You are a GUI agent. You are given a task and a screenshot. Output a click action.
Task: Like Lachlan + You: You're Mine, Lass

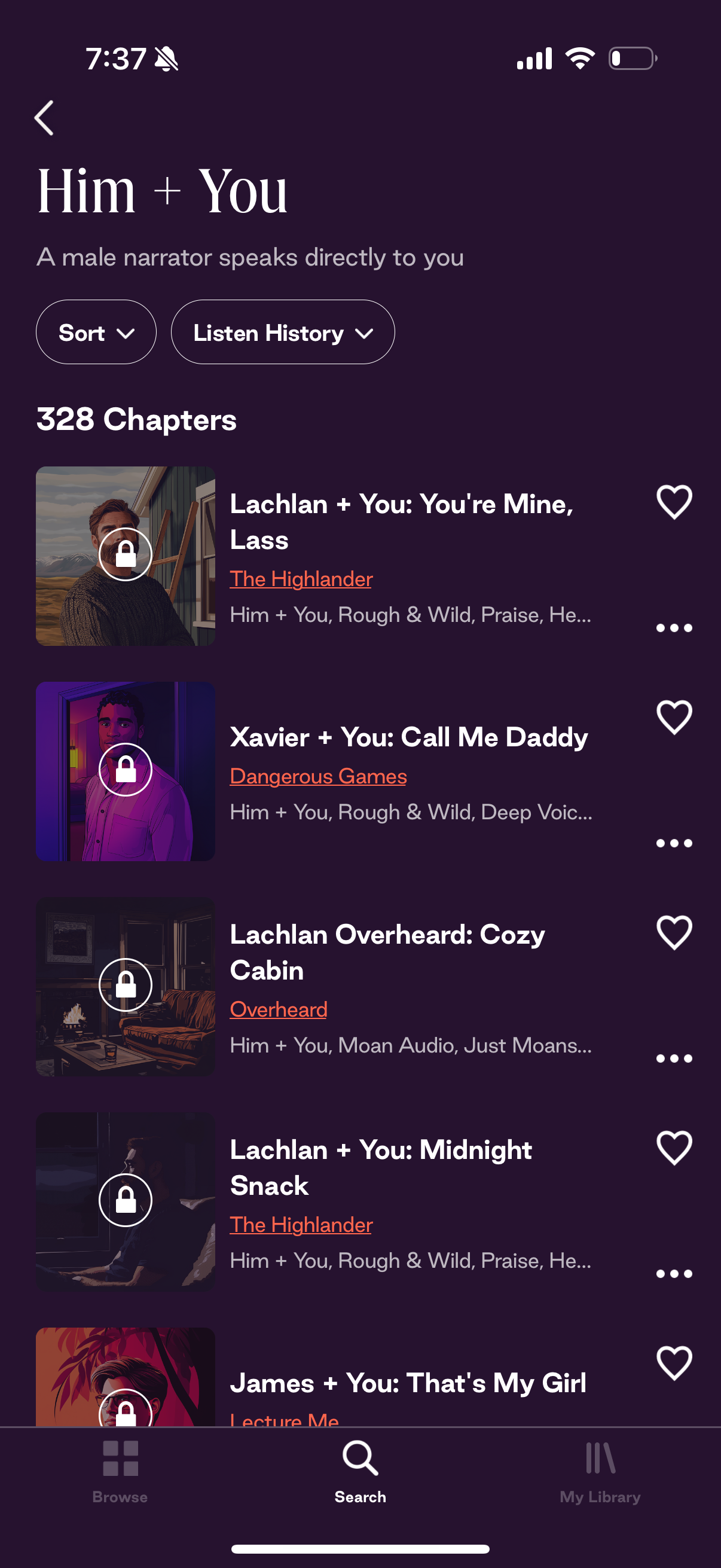pyautogui.click(x=674, y=502)
